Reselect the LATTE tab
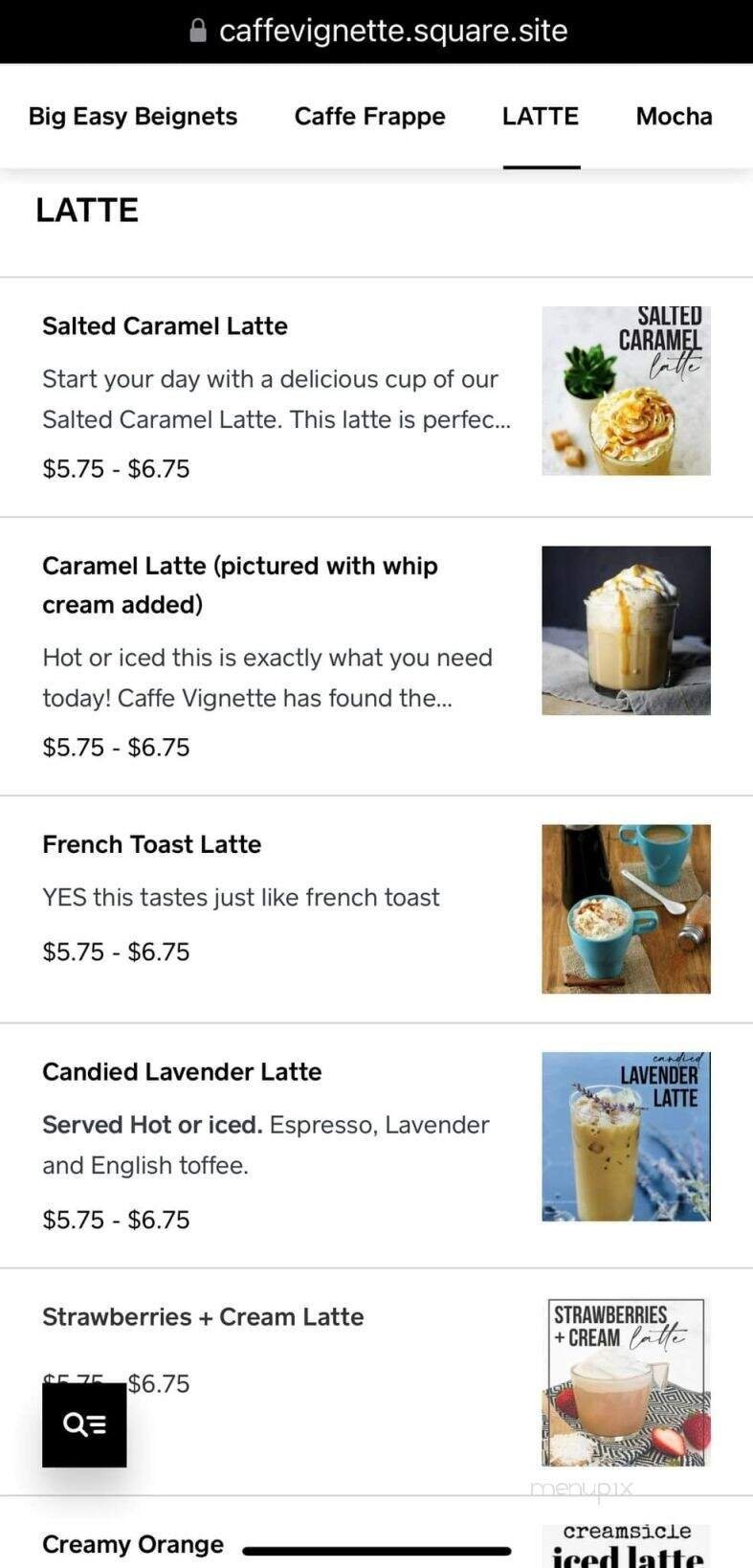 coord(540,116)
